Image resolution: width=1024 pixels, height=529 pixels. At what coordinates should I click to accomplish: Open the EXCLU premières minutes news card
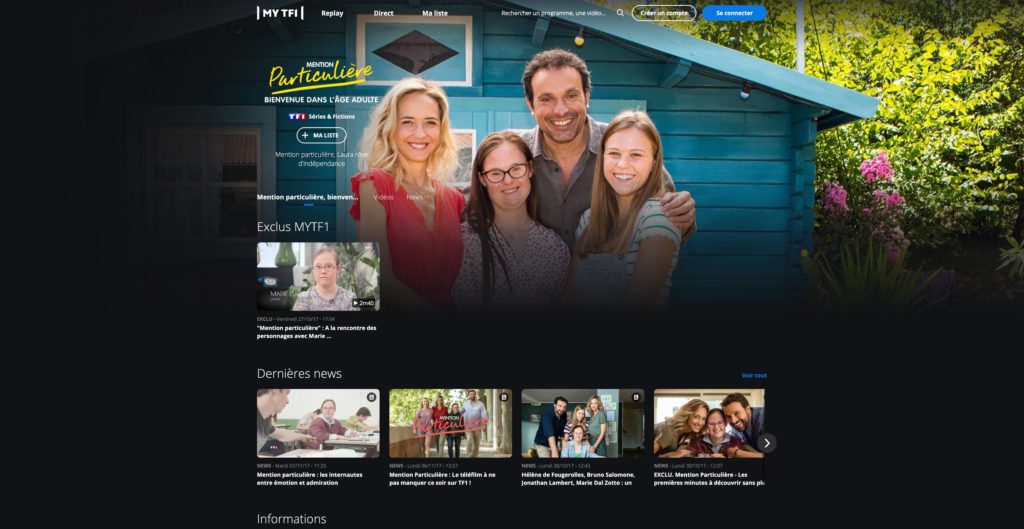(x=708, y=423)
